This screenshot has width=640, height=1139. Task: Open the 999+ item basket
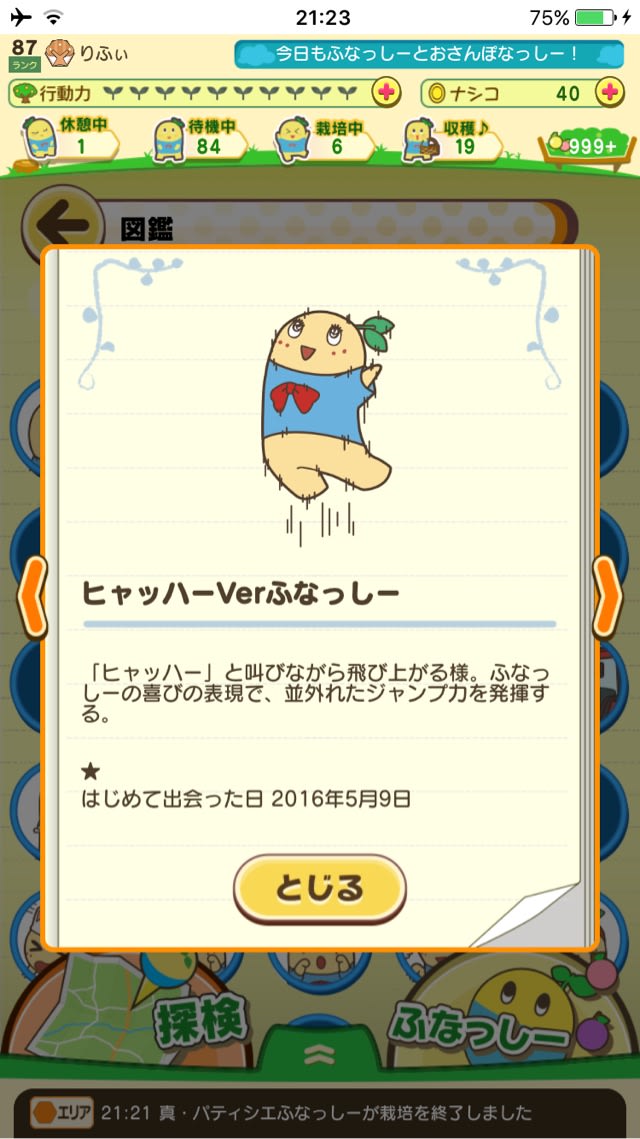[x=588, y=146]
